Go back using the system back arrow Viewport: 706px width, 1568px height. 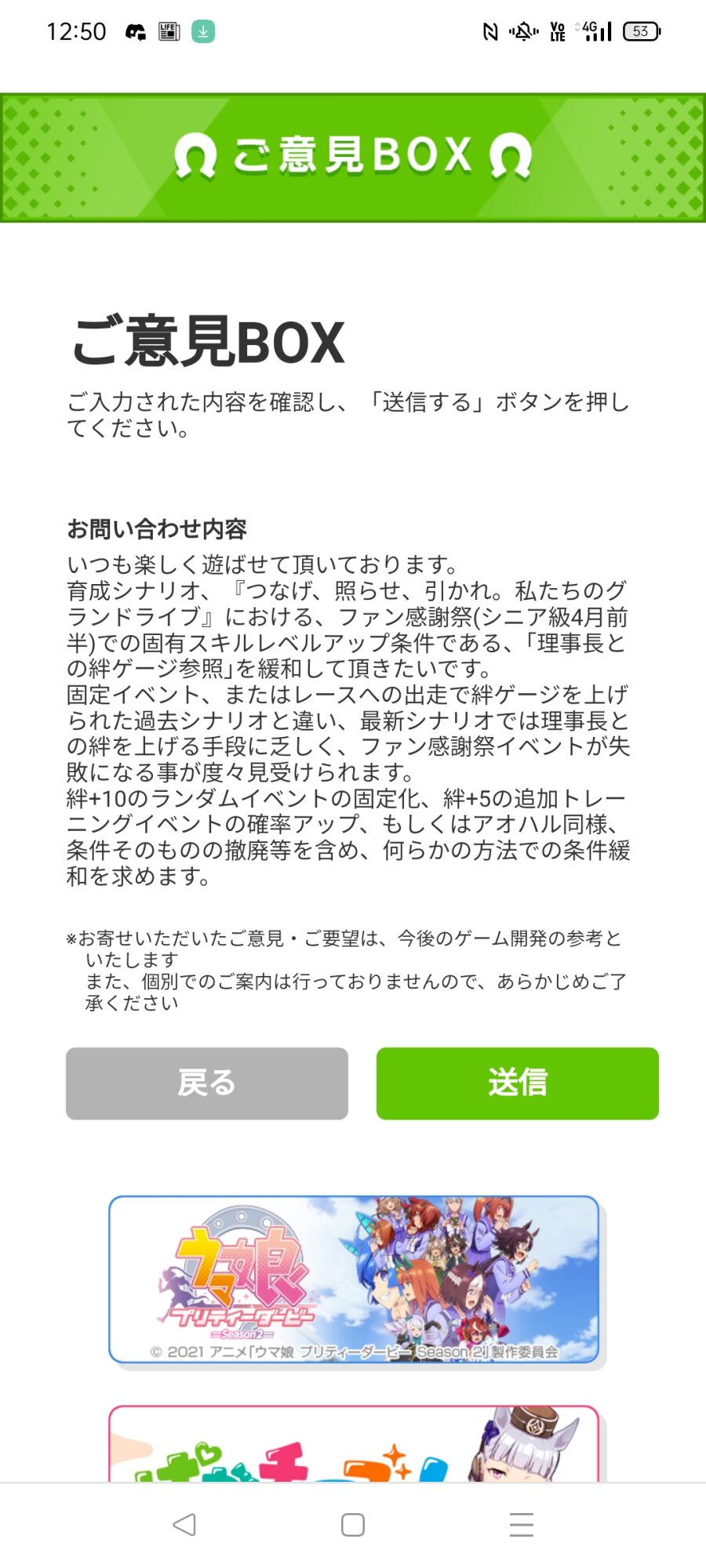click(x=184, y=1524)
